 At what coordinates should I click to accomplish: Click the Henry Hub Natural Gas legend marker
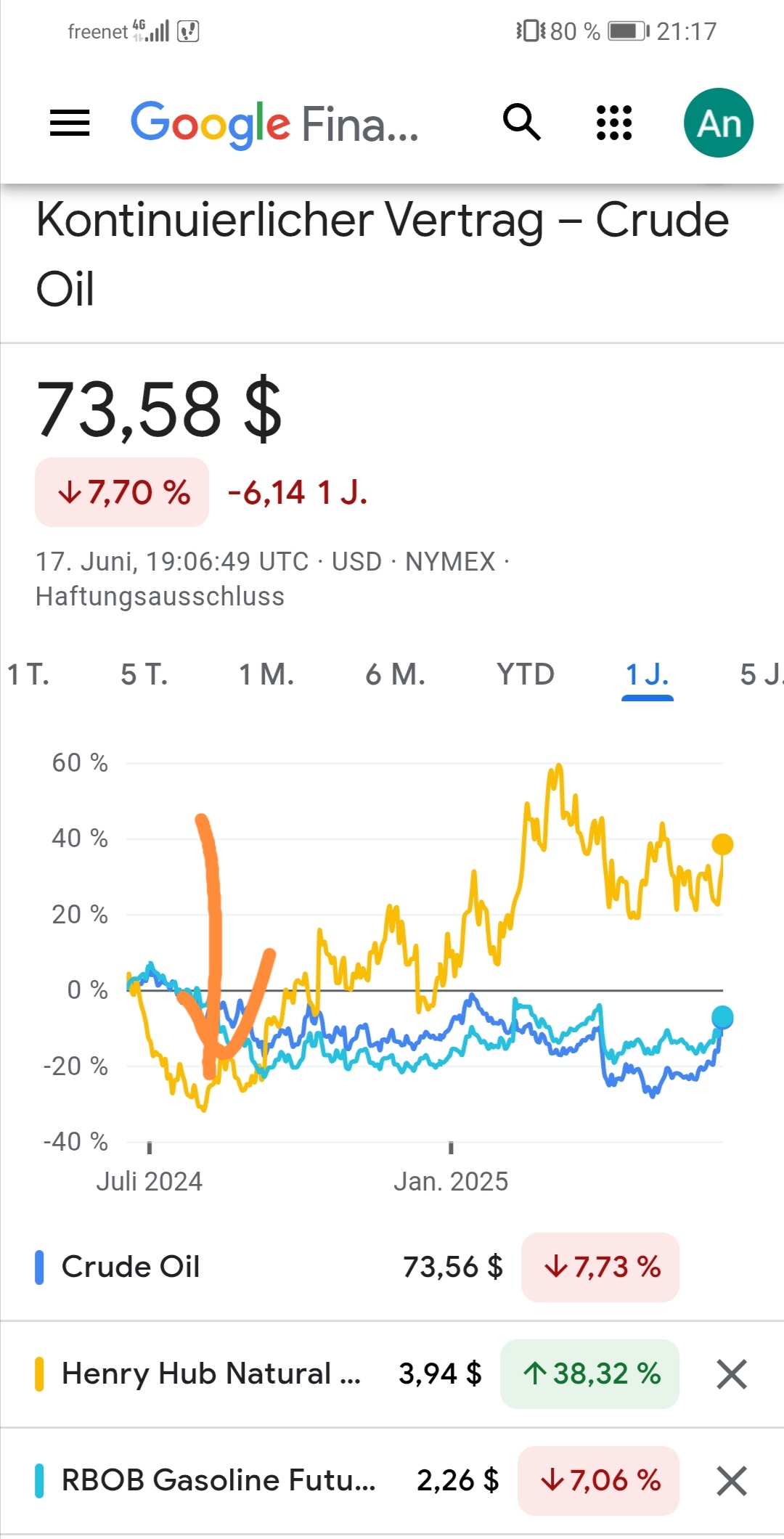pyautogui.click(x=40, y=1373)
